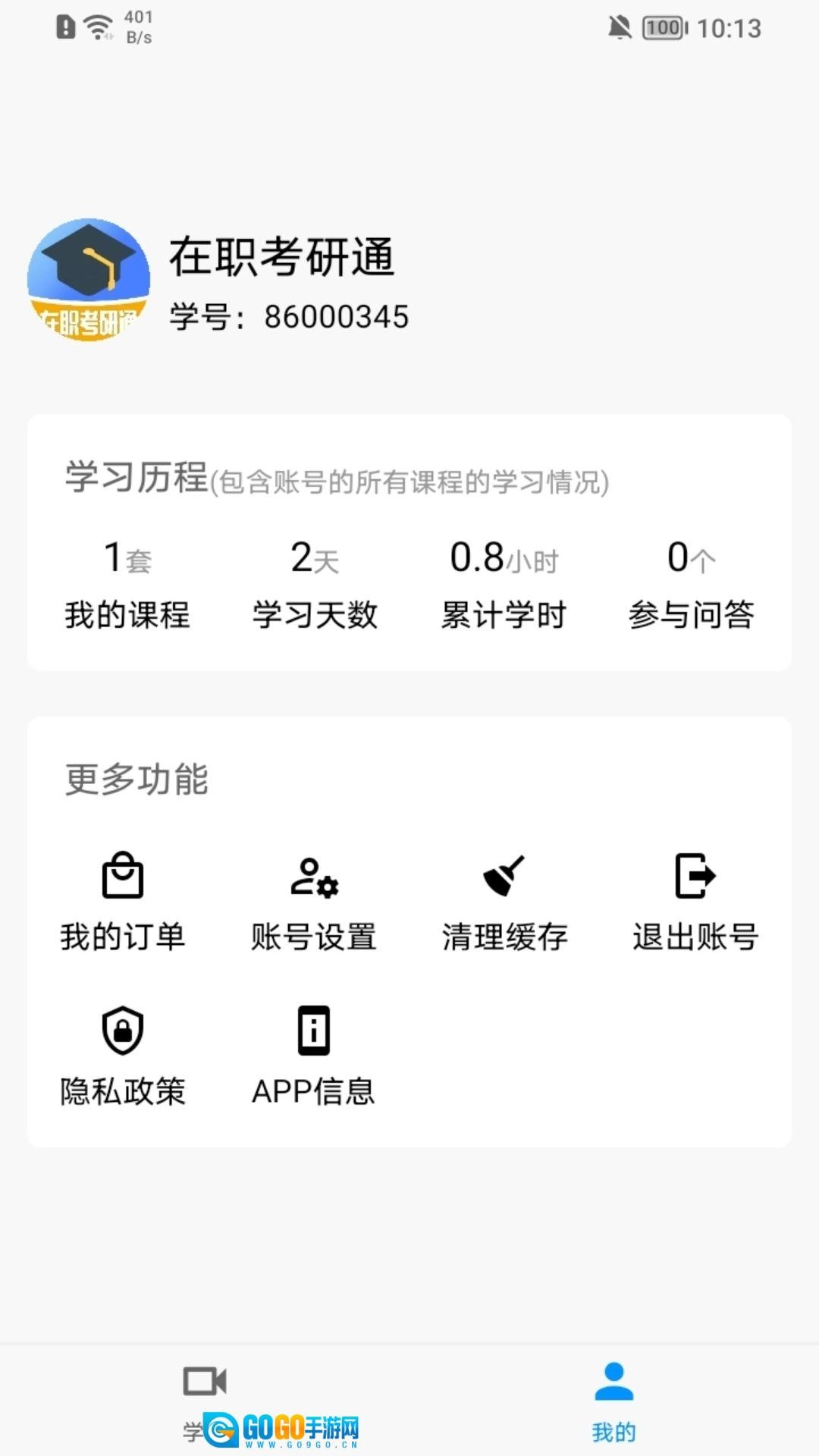
Task: View the 隐私政策 privacy policy
Action: point(123,1056)
